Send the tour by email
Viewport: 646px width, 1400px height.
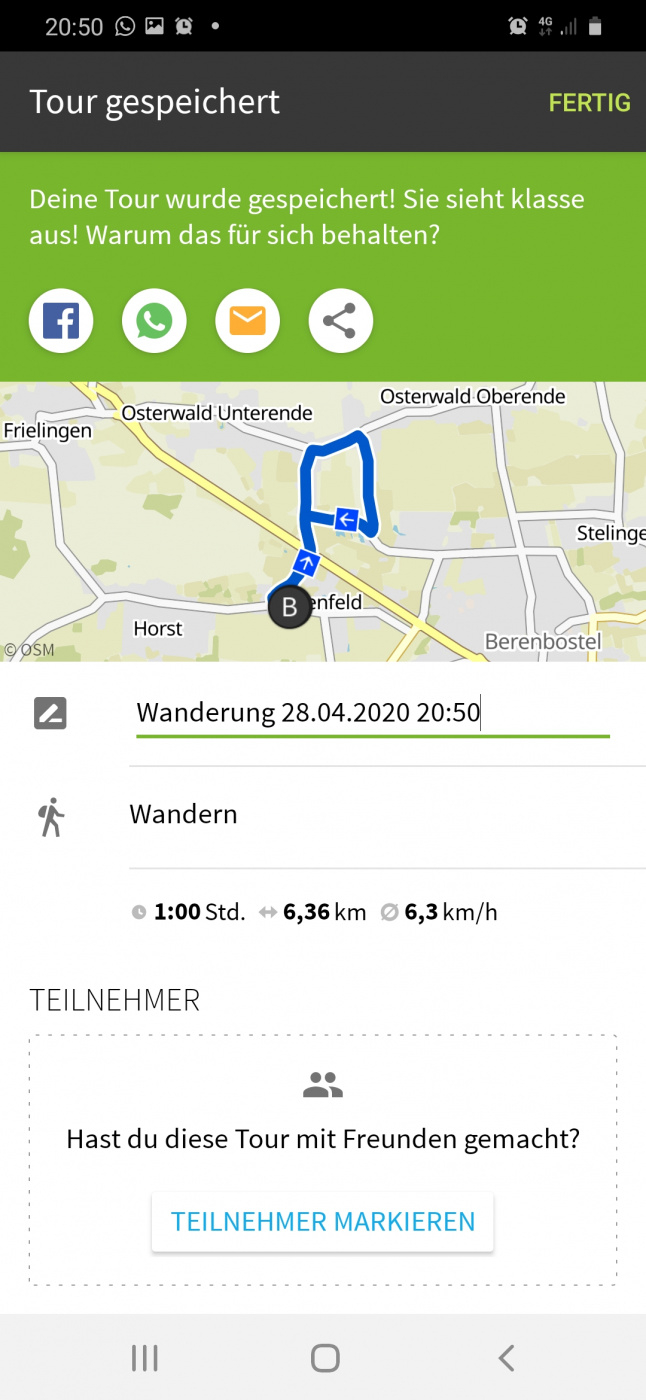tap(247, 322)
